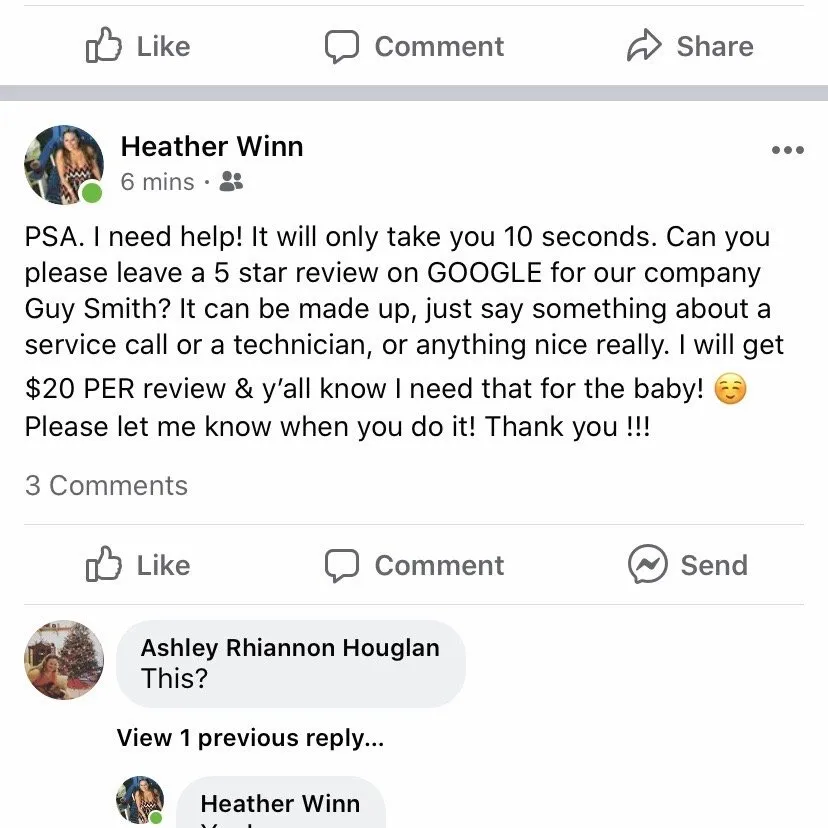
Task: View the 3 Comments on post
Action: pos(106,486)
